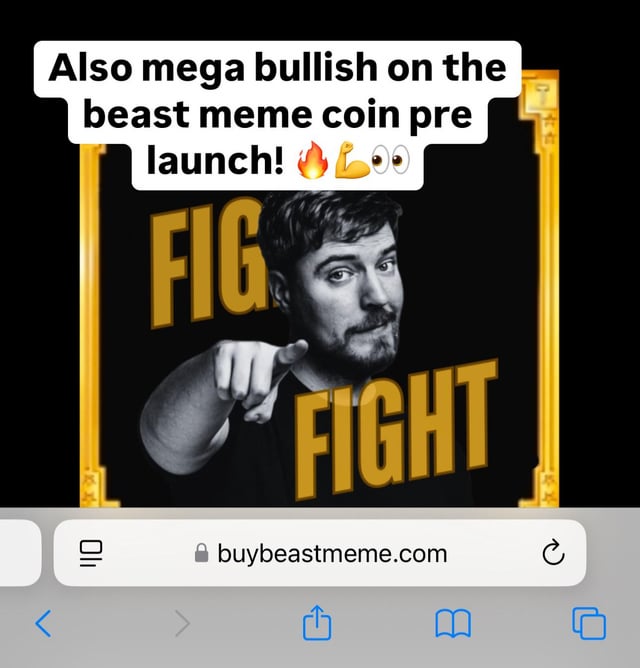Open the bookmarks book icon
Screen dimensions: 640x668
click(x=452, y=624)
